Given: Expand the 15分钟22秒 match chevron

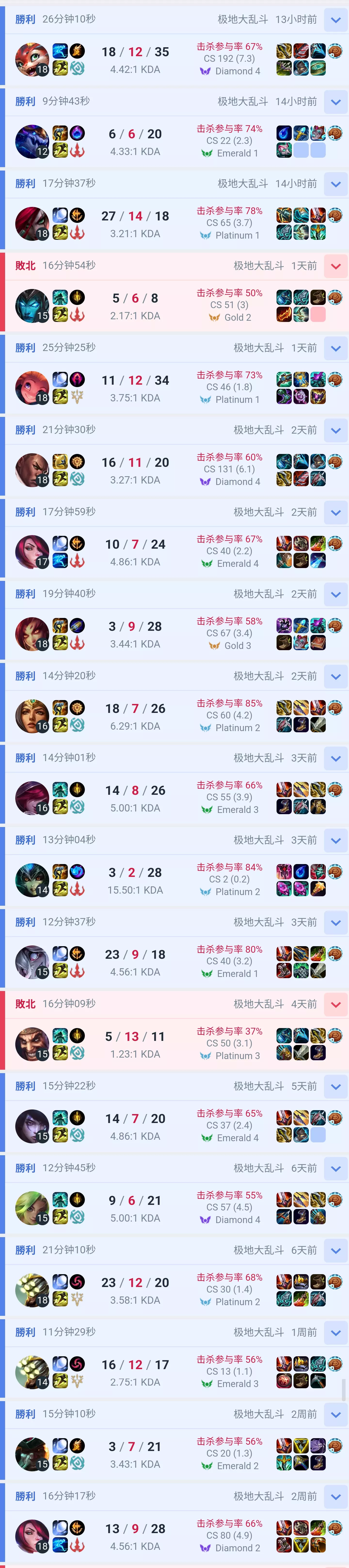Looking at the screenshot, I should coord(336,1086).
